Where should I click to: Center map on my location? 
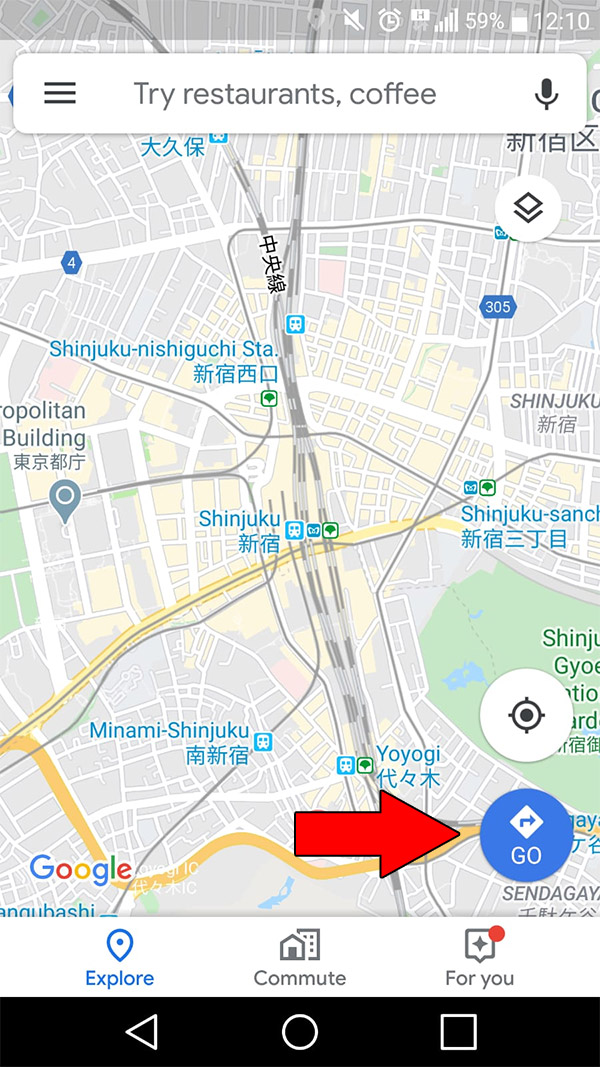point(527,716)
